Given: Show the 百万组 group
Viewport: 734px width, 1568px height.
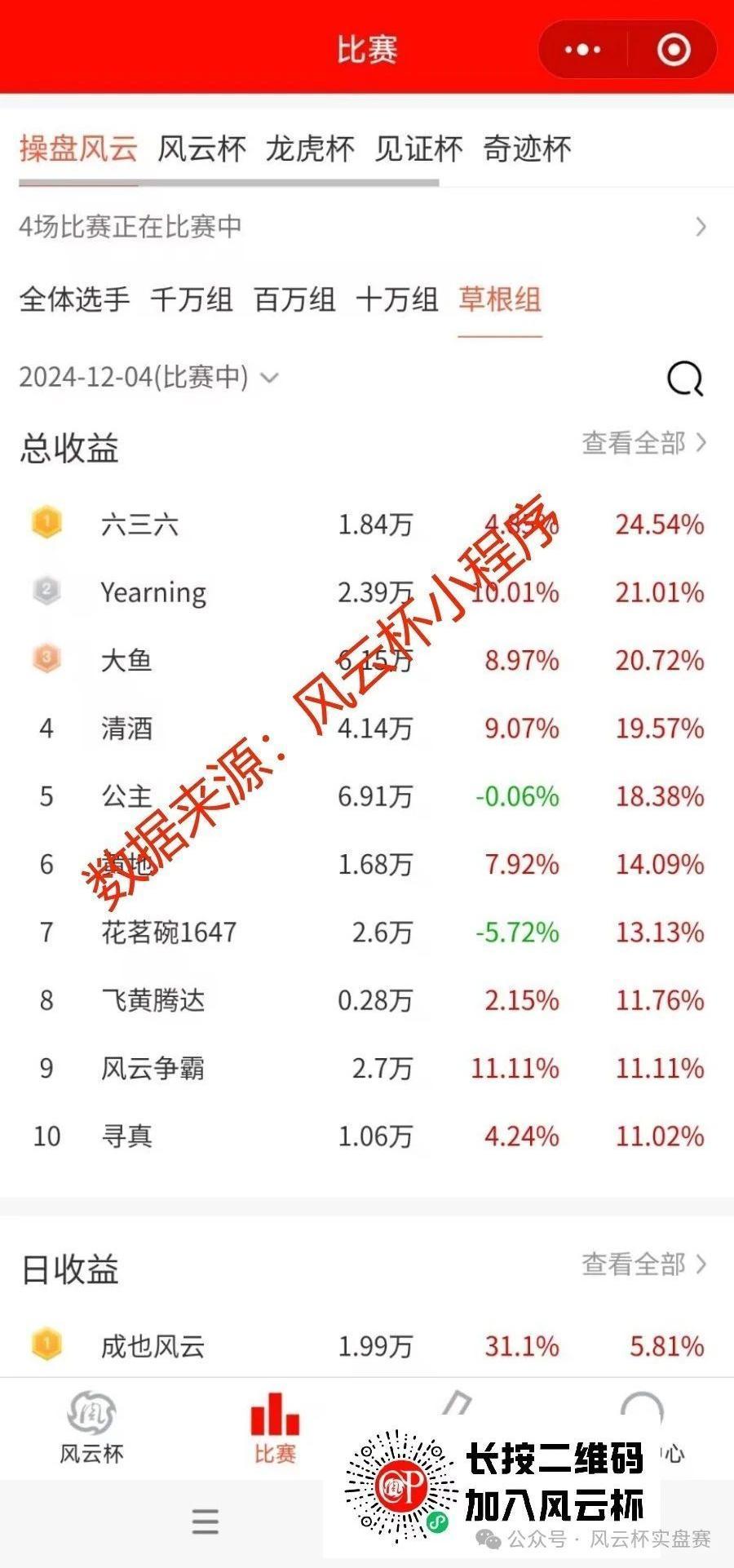Looking at the screenshot, I should [x=294, y=299].
